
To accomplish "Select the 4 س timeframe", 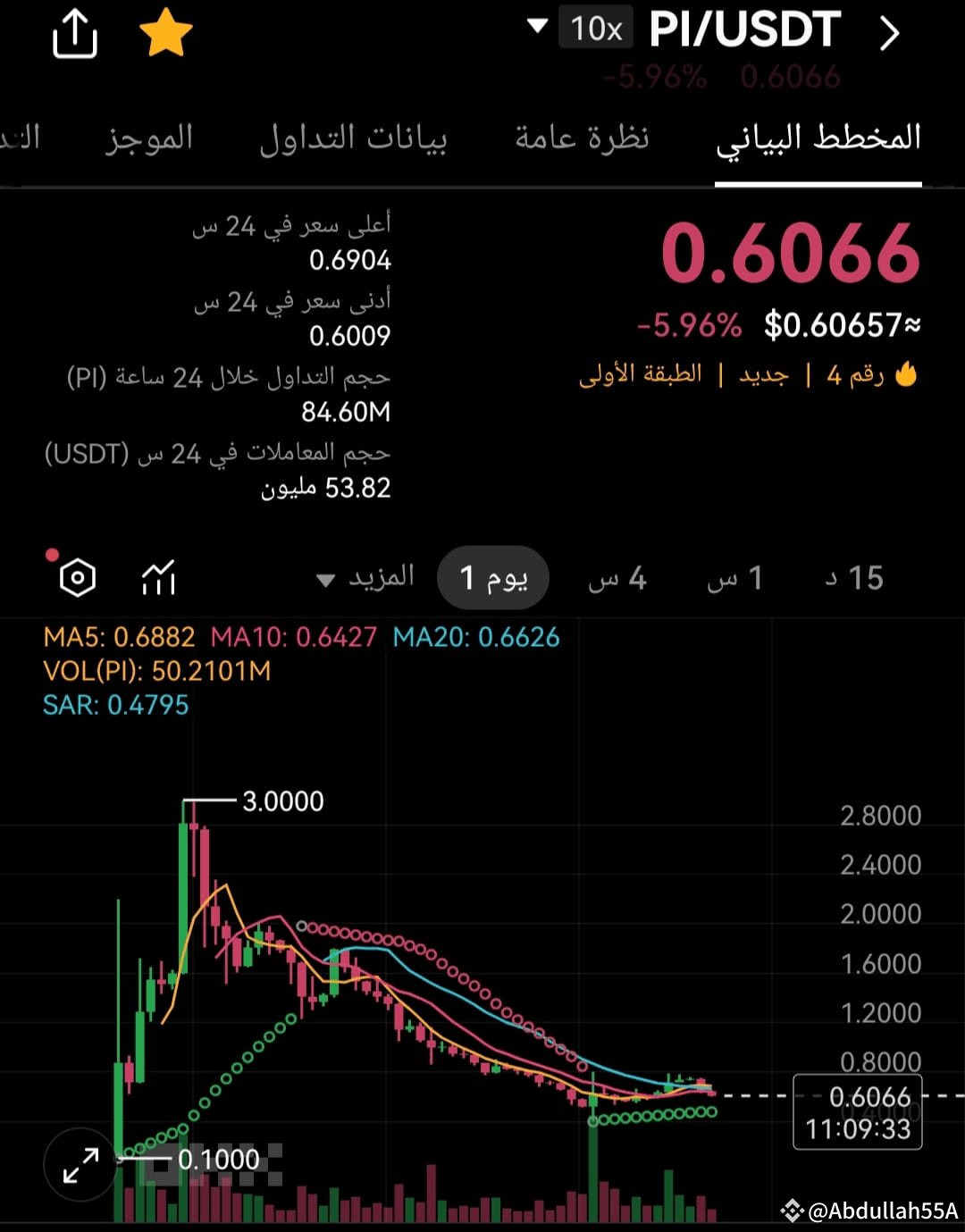I will [617, 577].
